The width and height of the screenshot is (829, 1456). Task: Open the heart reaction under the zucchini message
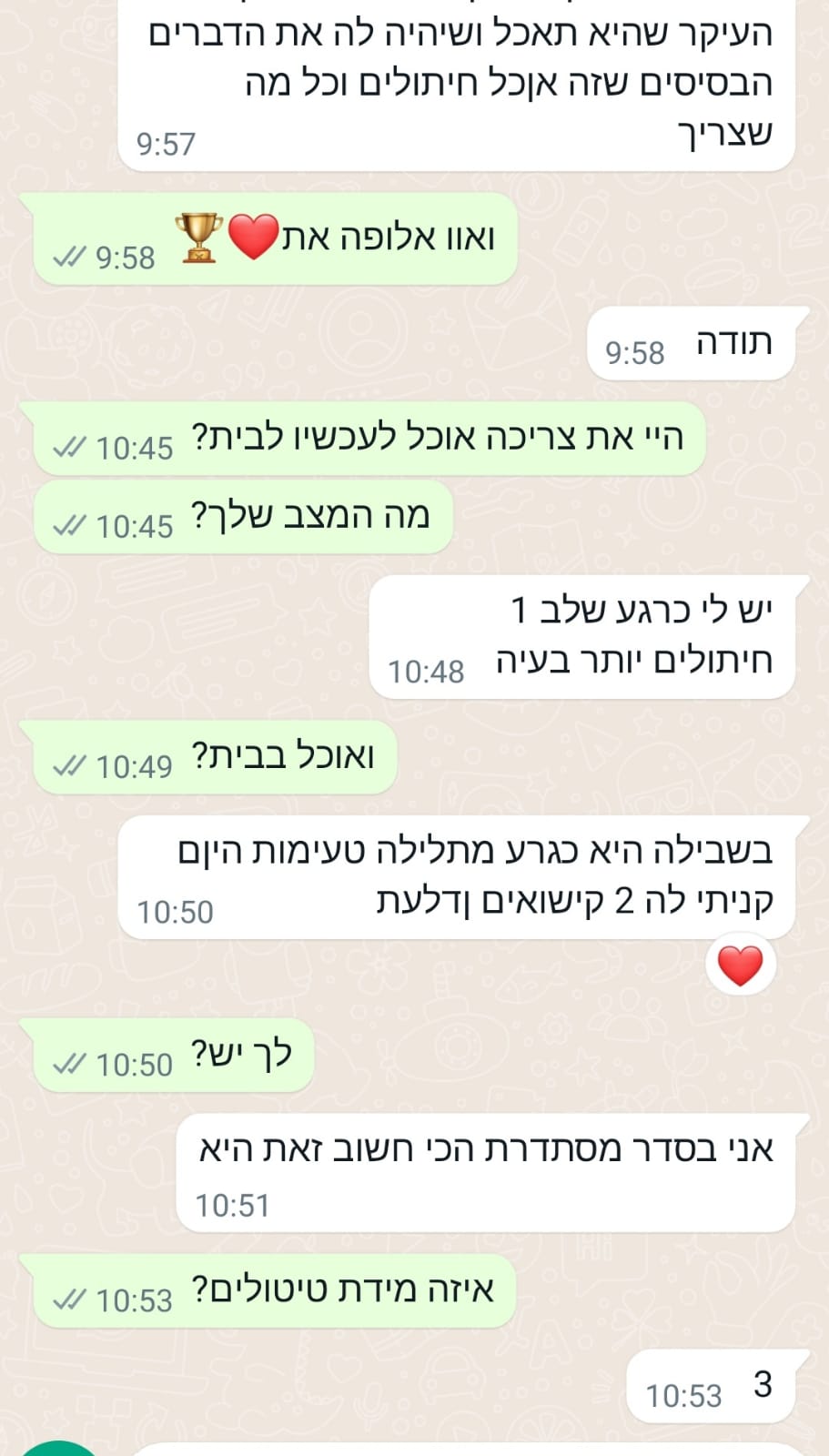741,966
